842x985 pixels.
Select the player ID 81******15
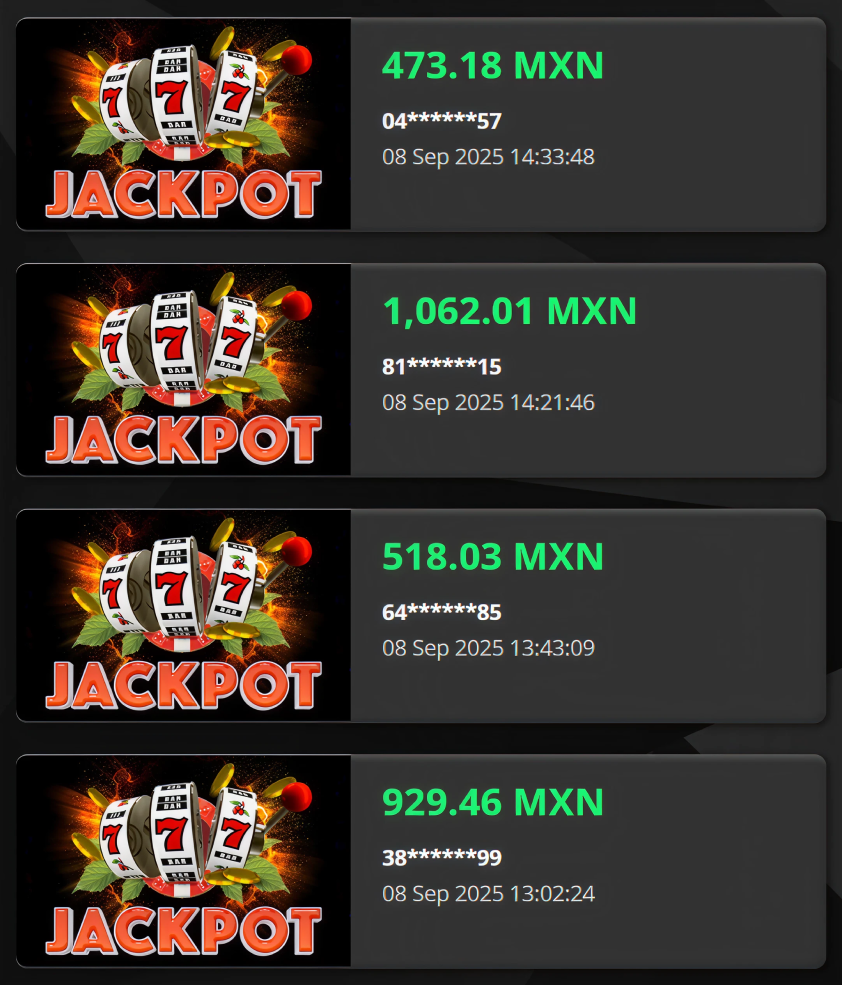click(x=440, y=366)
